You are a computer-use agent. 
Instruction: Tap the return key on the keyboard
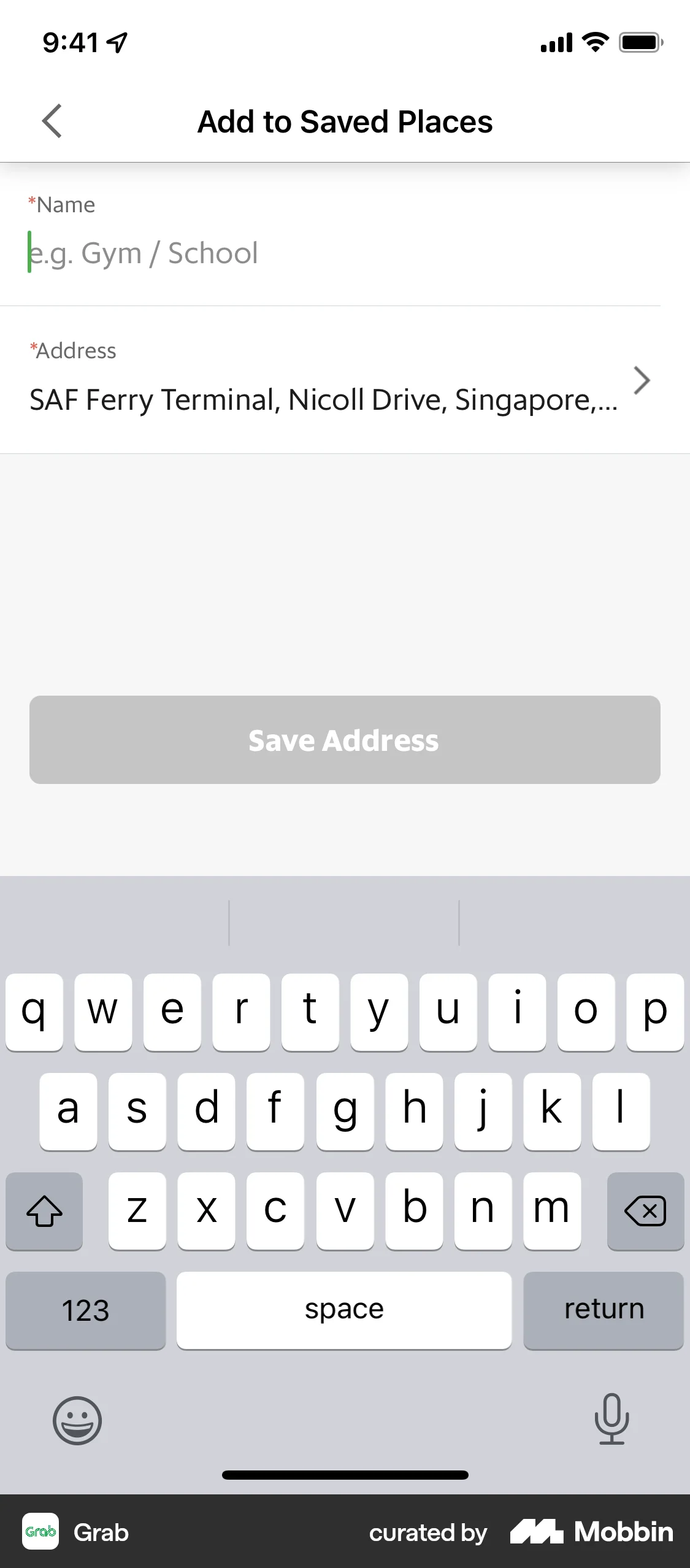tap(603, 1310)
